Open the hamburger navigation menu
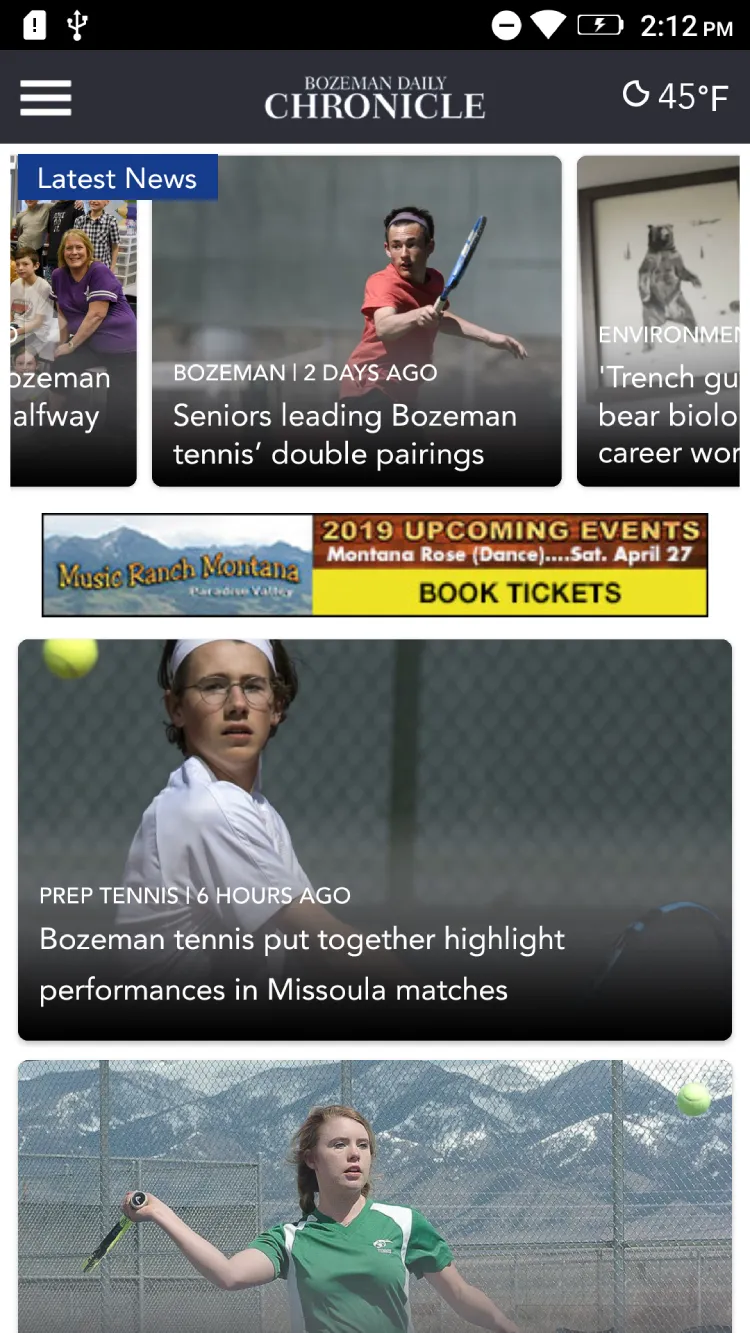 click(45, 98)
